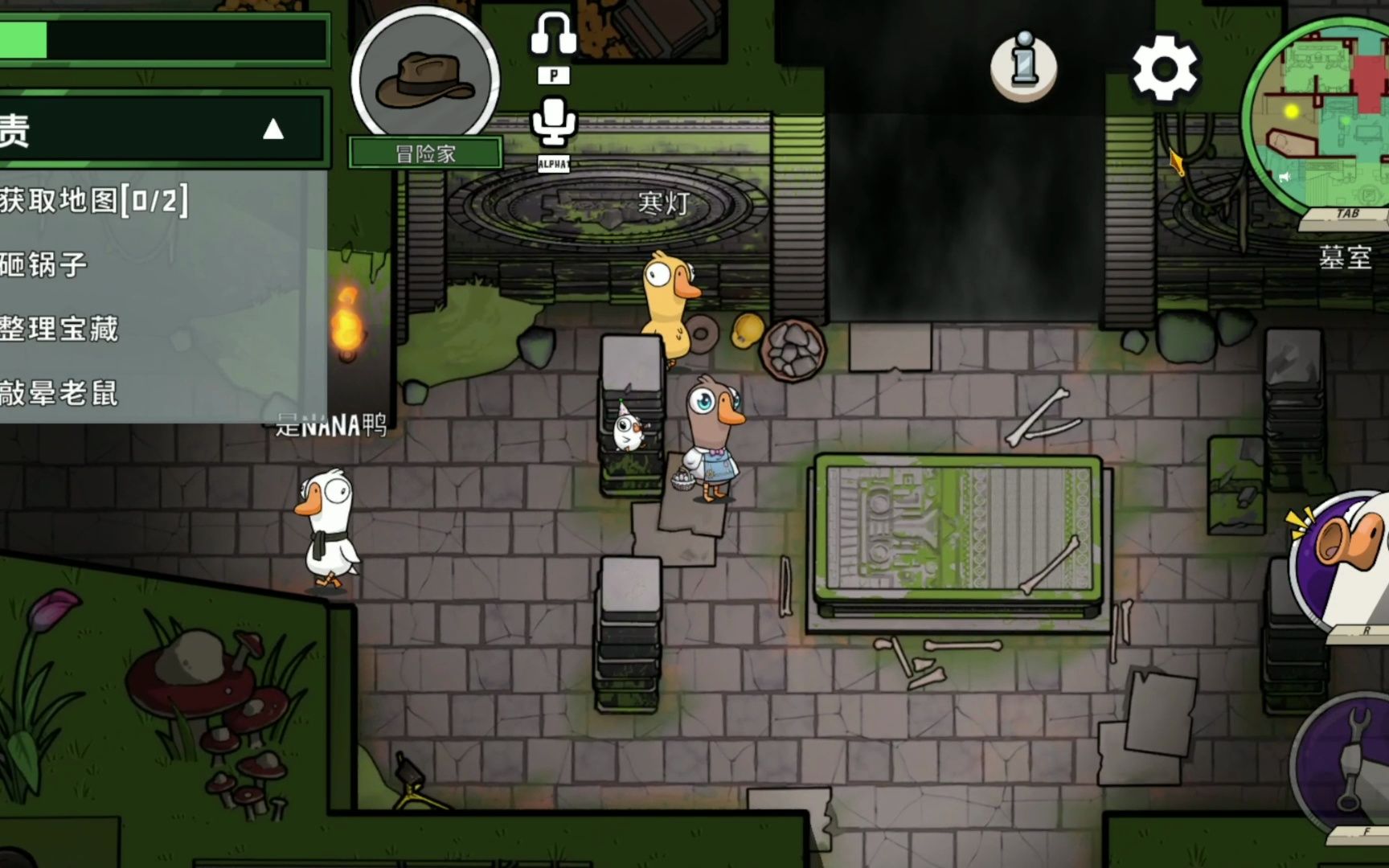This screenshot has height=868, width=1389.
Task: Toggle the microphone icon
Action: [553, 123]
